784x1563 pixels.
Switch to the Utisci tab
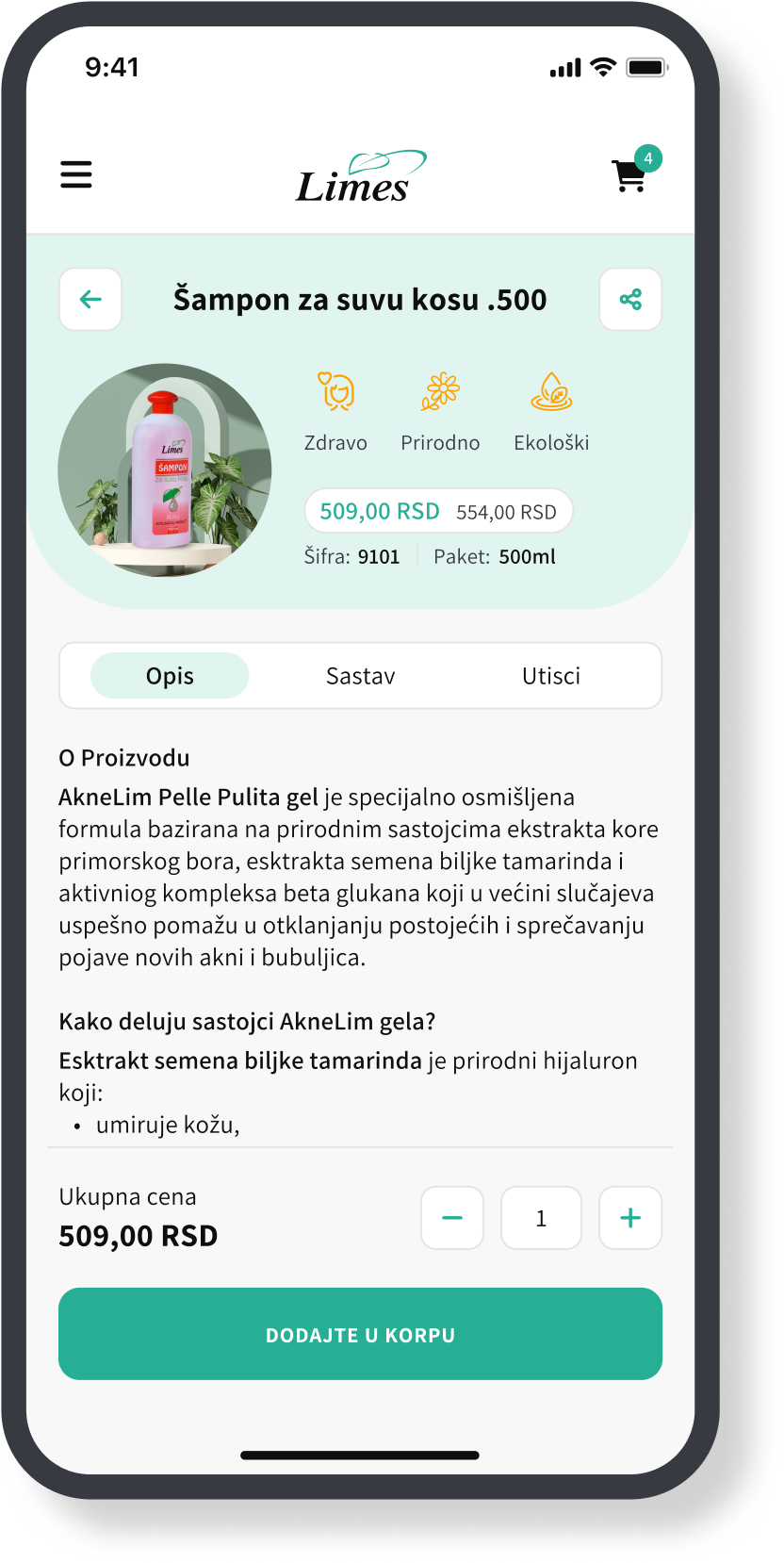551,676
